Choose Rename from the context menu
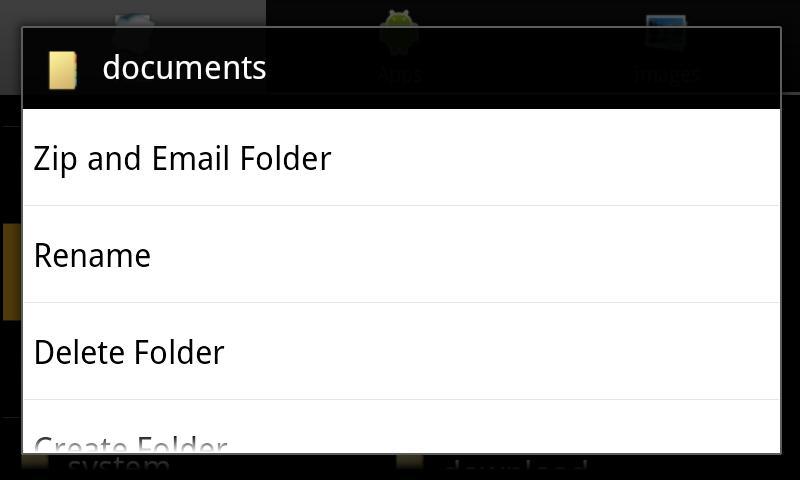 400,255
